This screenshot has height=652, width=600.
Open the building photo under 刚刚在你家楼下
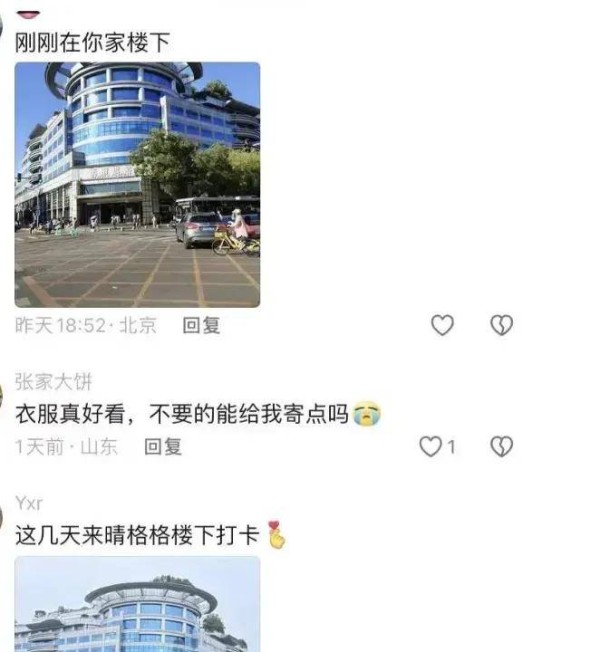click(137, 184)
